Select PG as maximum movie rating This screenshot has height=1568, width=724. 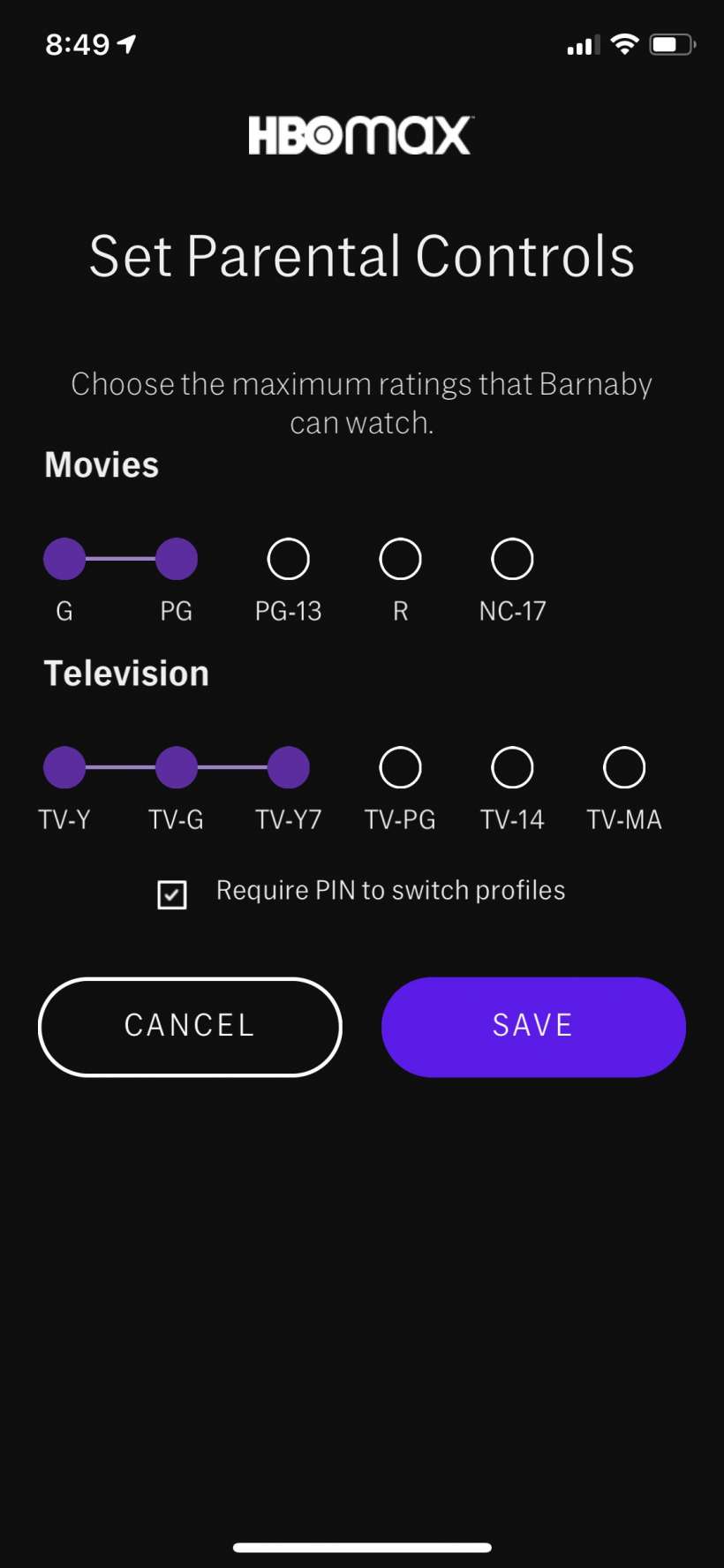coord(177,560)
